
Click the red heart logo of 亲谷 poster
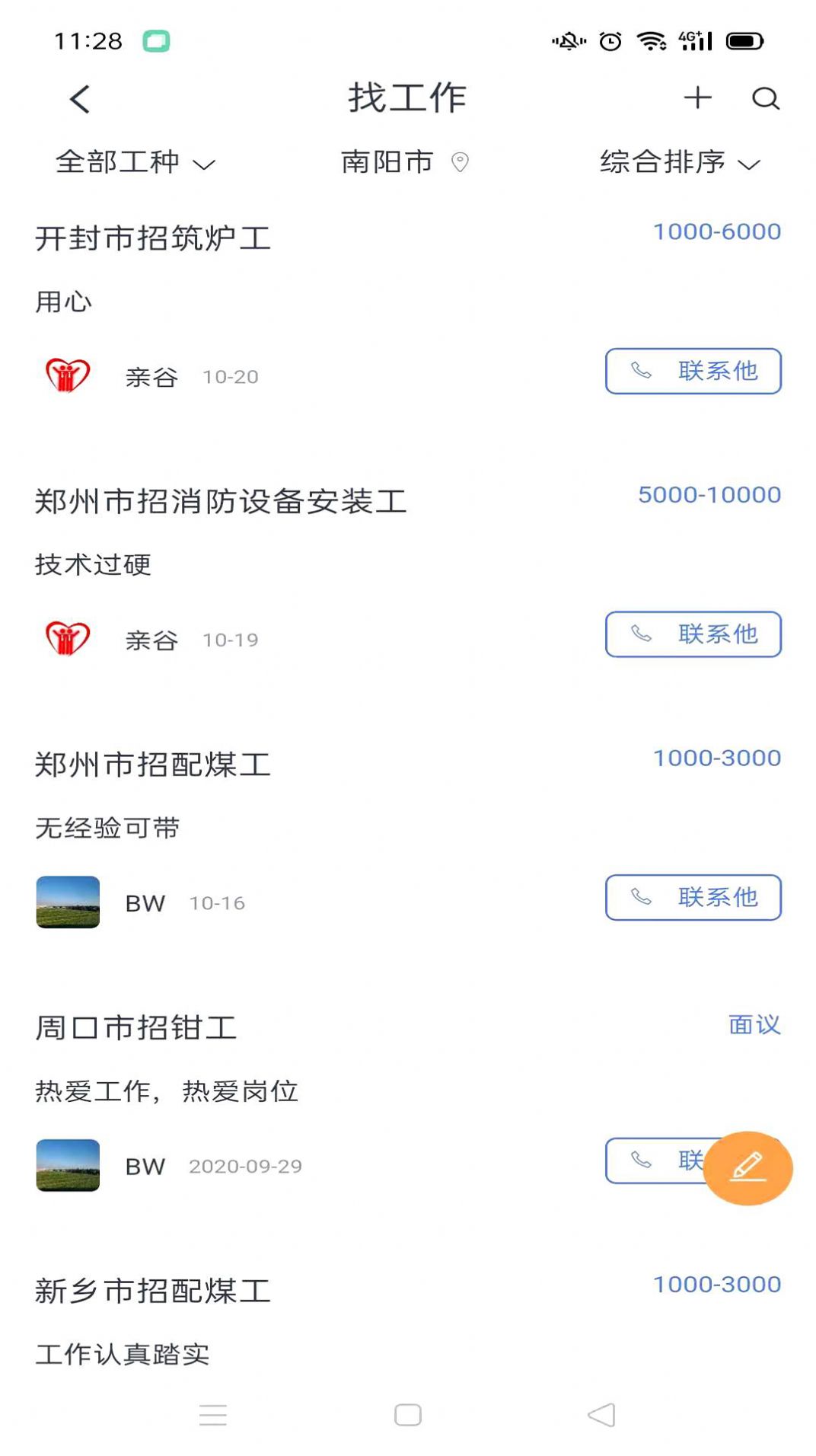coord(68,375)
